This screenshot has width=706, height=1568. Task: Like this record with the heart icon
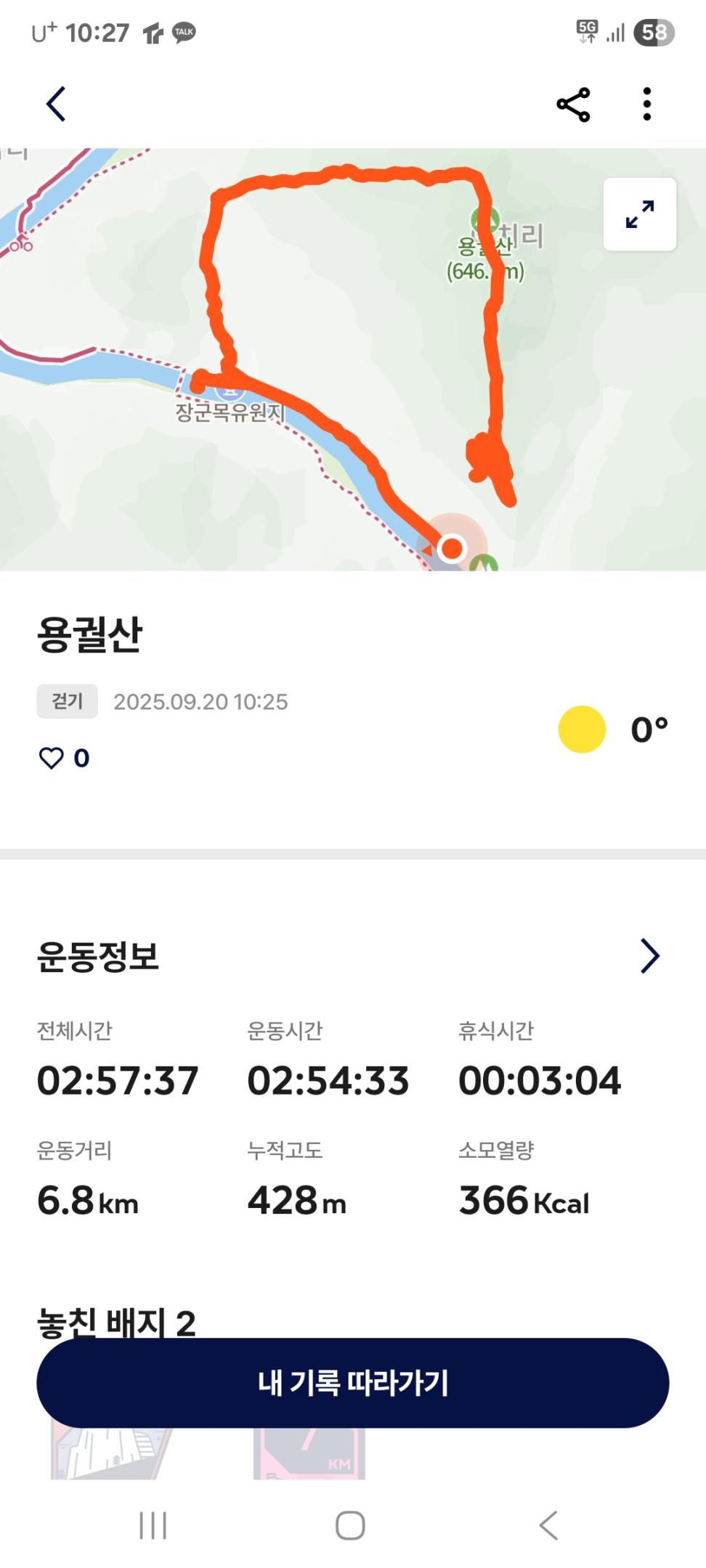click(x=52, y=758)
